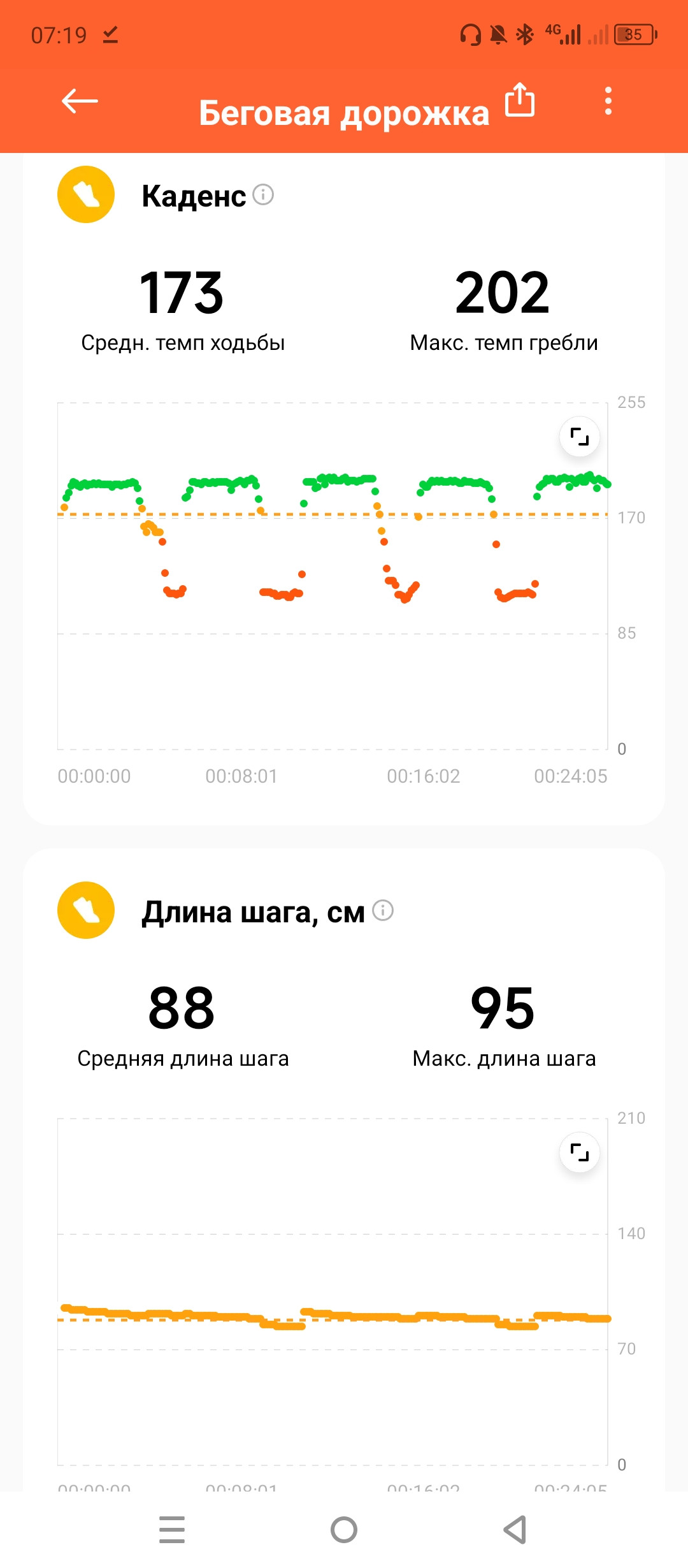The width and height of the screenshot is (688, 1568).
Task: Expand the cadence chart to fullscreen
Action: [580, 437]
